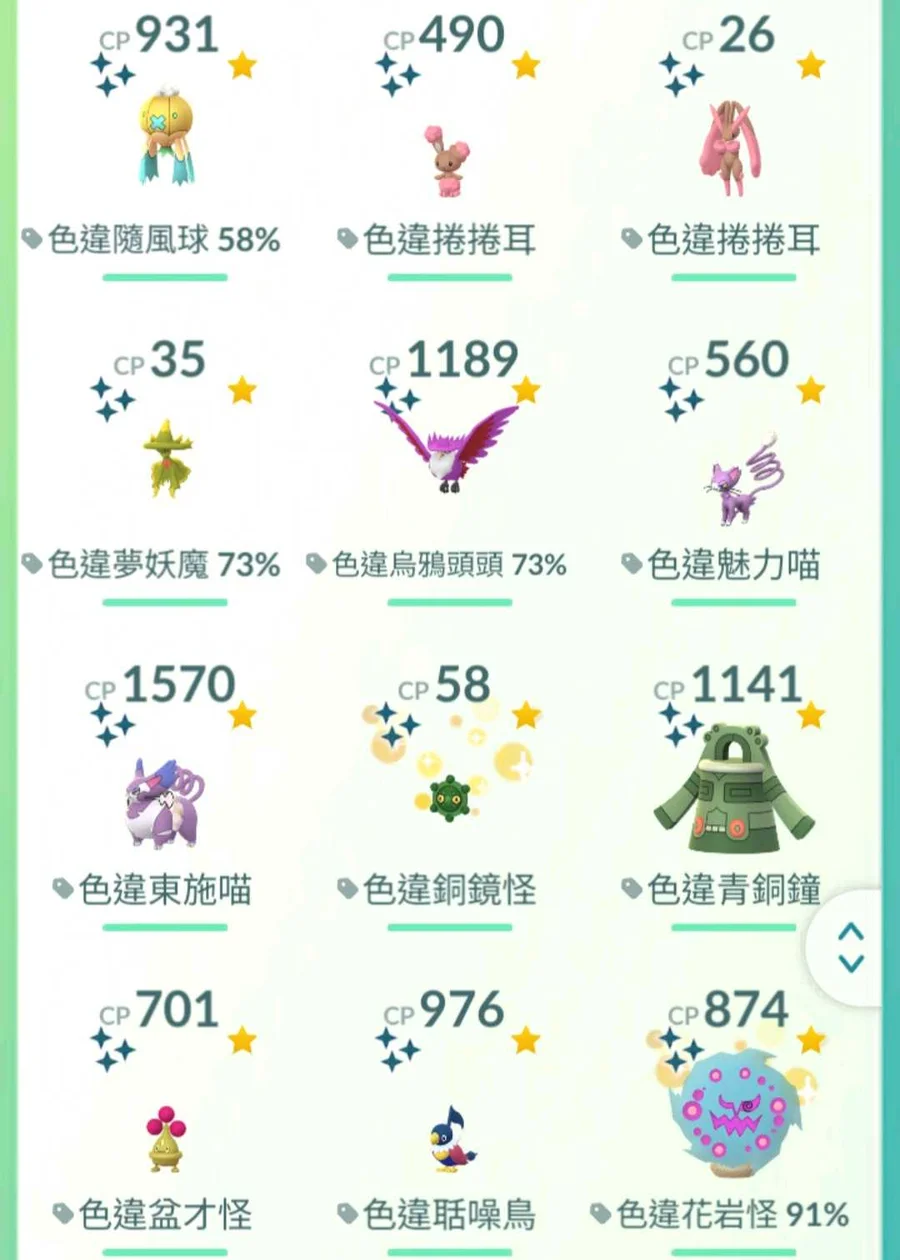The width and height of the screenshot is (900, 1260).
Task: Select the CP 560 色違魅力喵
Action: (x=733, y=475)
